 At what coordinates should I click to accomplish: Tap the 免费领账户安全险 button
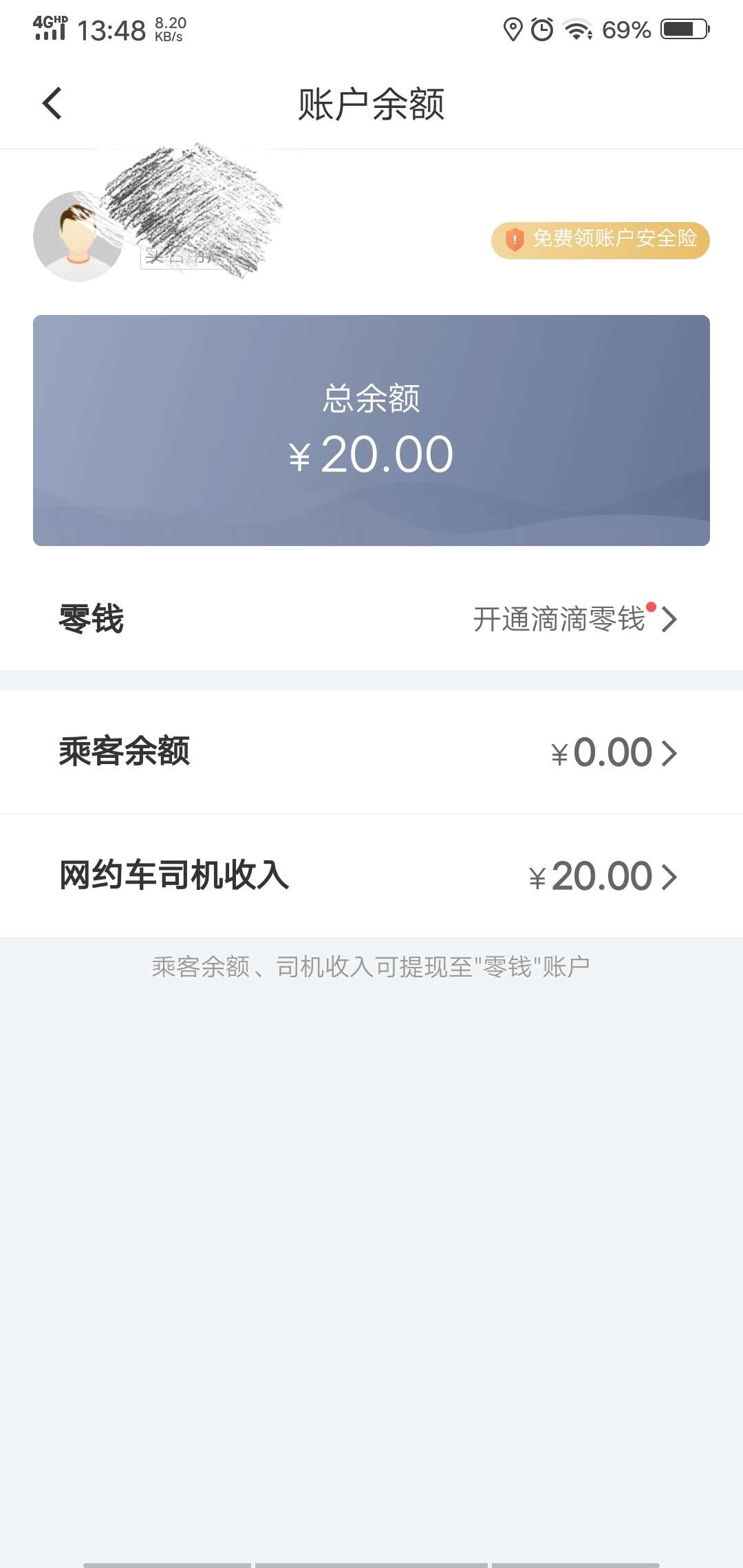[x=600, y=240]
